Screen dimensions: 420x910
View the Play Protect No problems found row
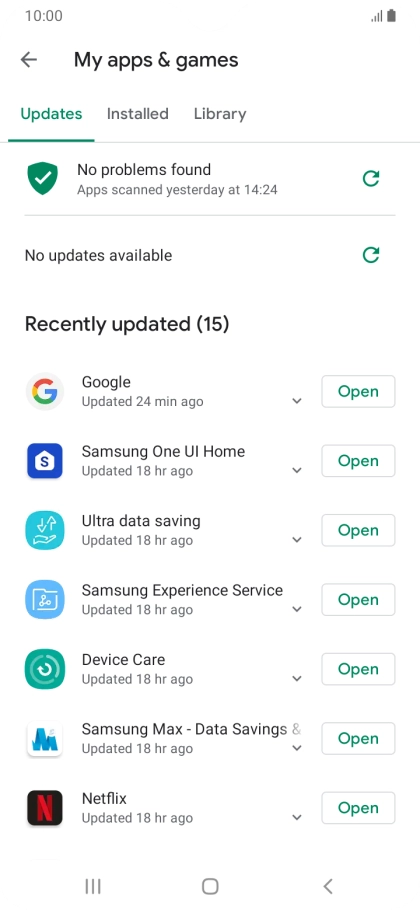click(x=210, y=179)
